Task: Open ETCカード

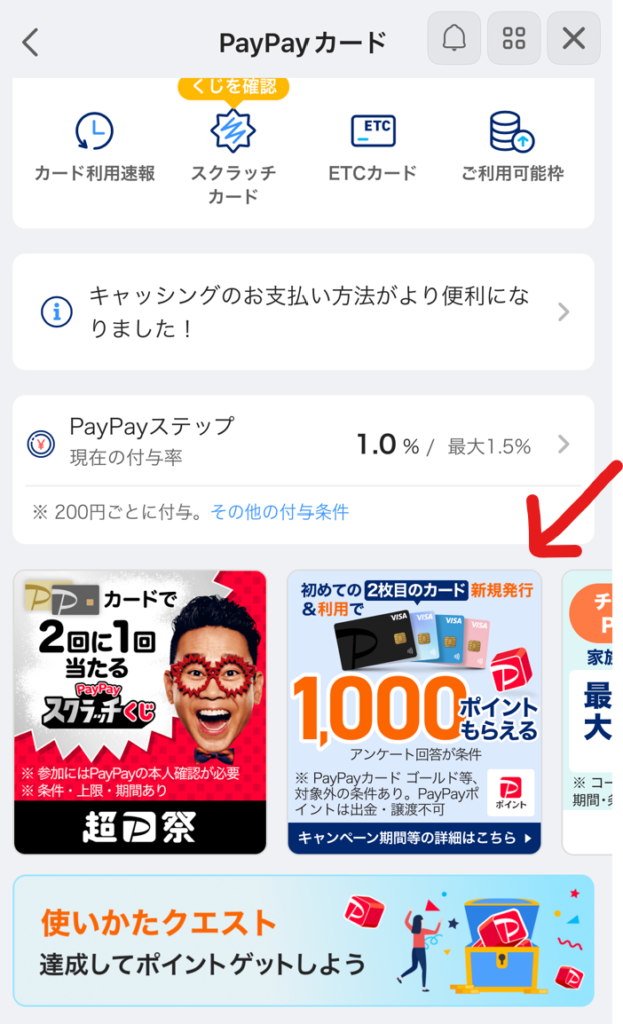Action: pos(373,148)
